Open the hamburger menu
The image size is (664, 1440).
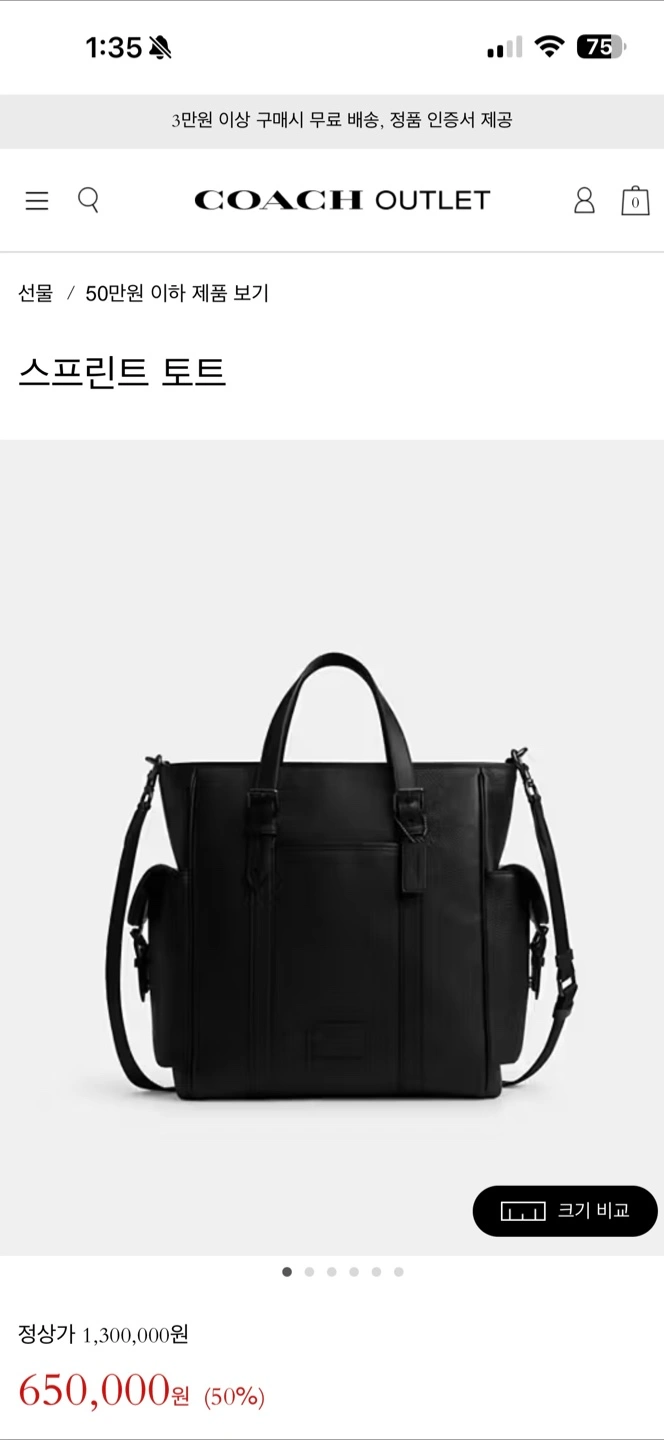tap(37, 201)
